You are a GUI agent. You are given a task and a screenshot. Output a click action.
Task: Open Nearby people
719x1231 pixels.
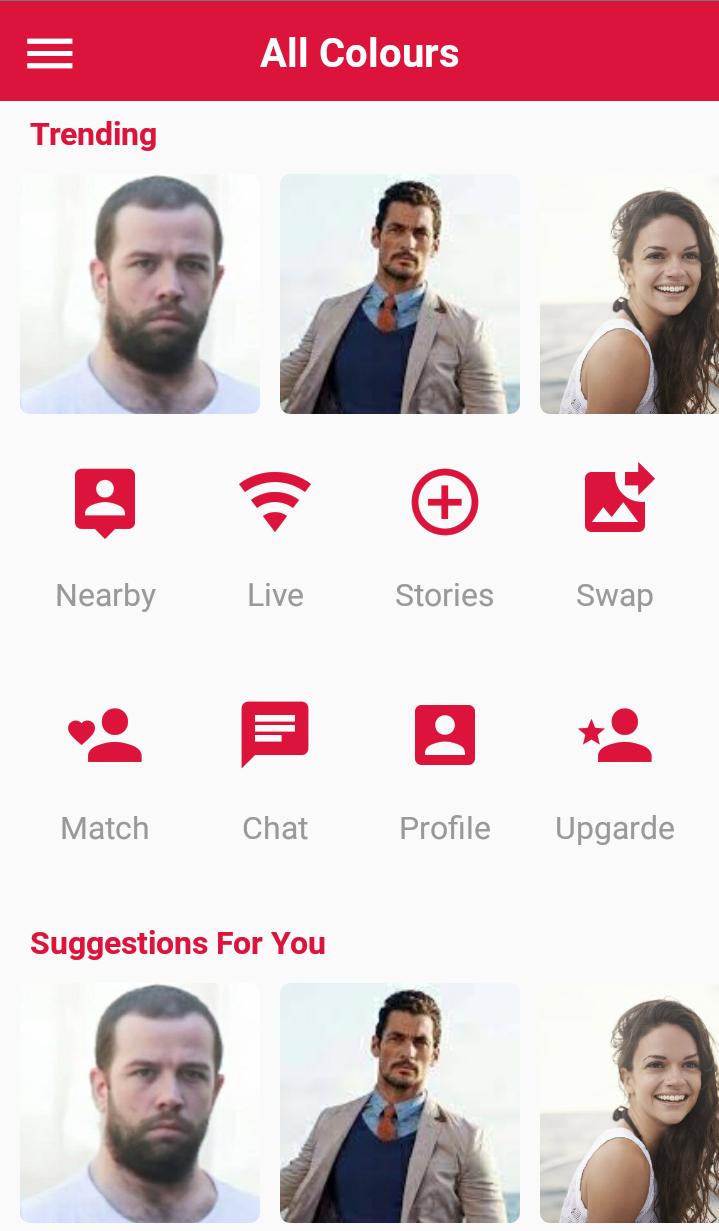point(105,532)
